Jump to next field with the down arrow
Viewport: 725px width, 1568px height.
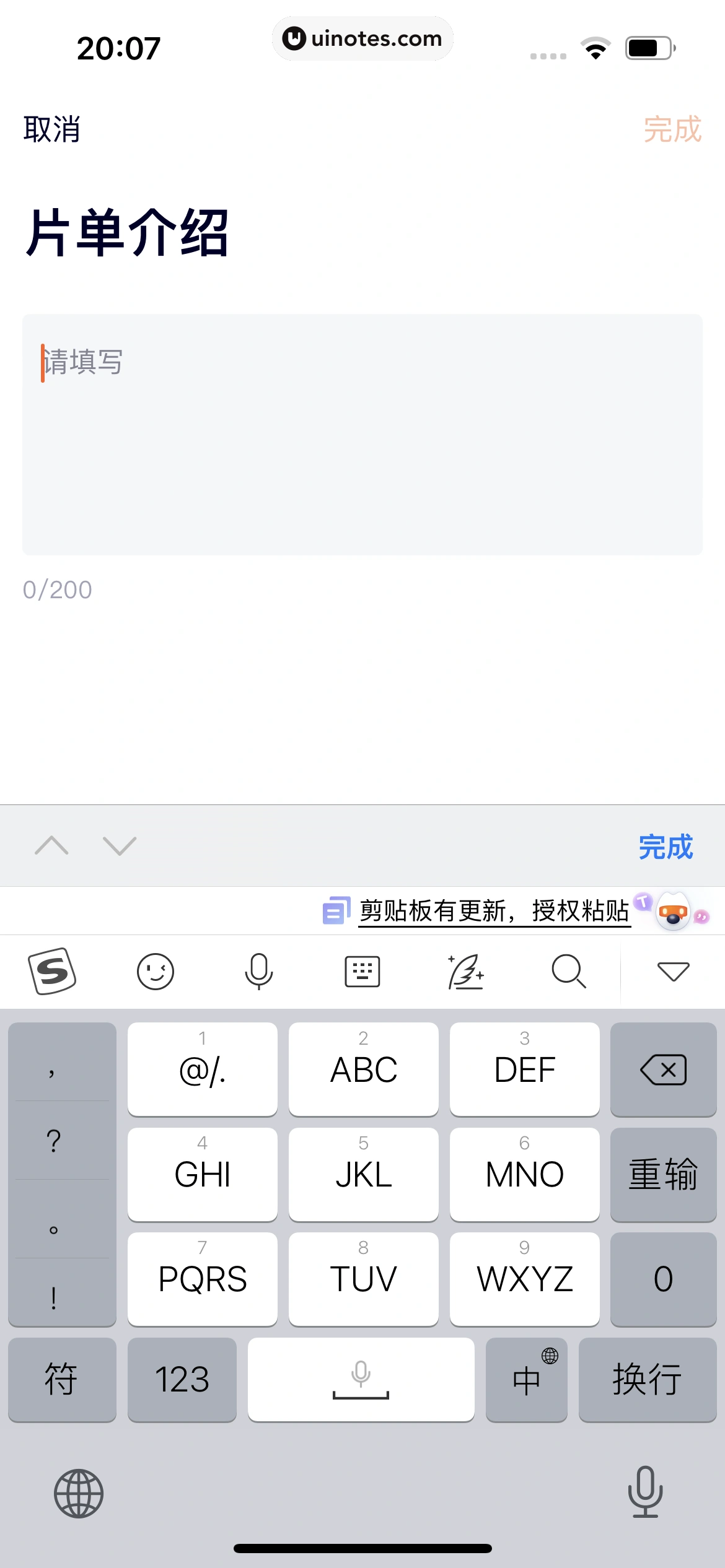(120, 845)
